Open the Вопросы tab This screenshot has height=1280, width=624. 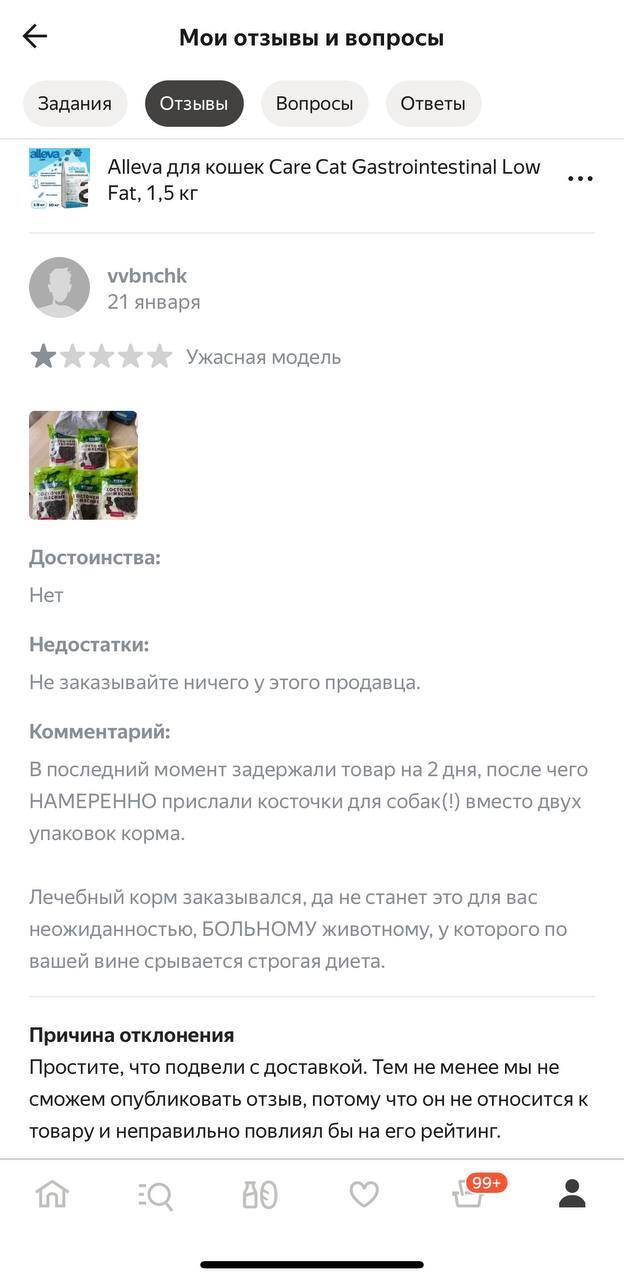(314, 104)
